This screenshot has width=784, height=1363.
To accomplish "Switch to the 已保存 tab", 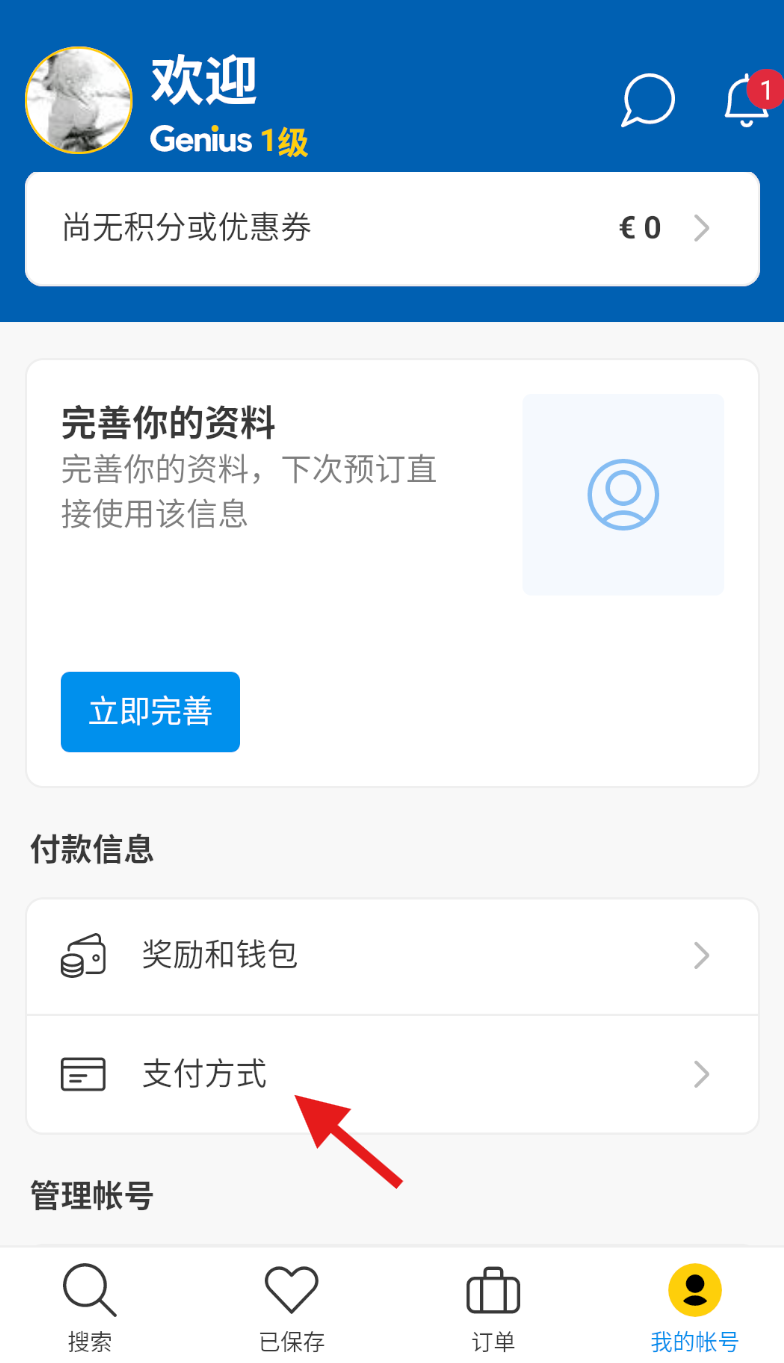I will coord(291,1306).
